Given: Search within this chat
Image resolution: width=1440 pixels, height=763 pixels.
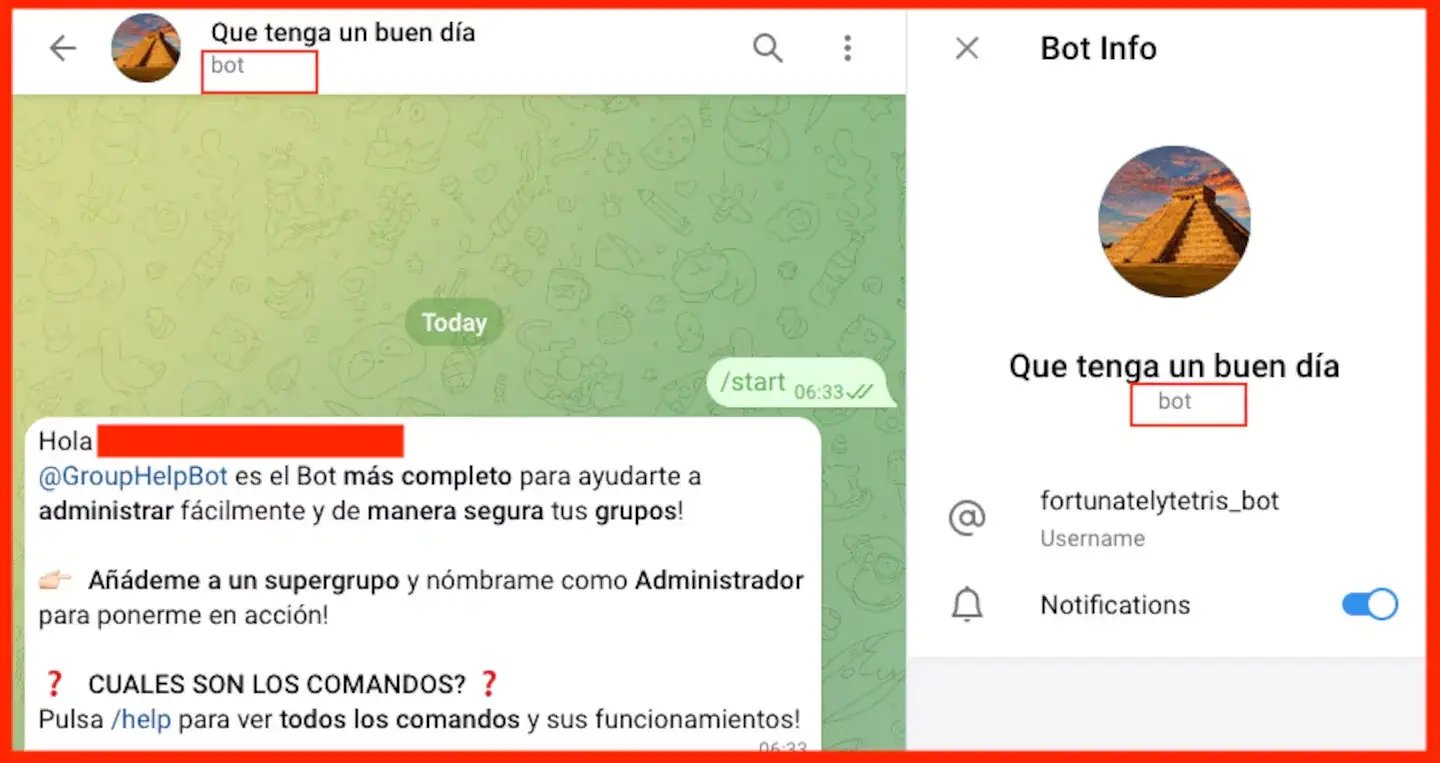Looking at the screenshot, I should pyautogui.click(x=767, y=48).
